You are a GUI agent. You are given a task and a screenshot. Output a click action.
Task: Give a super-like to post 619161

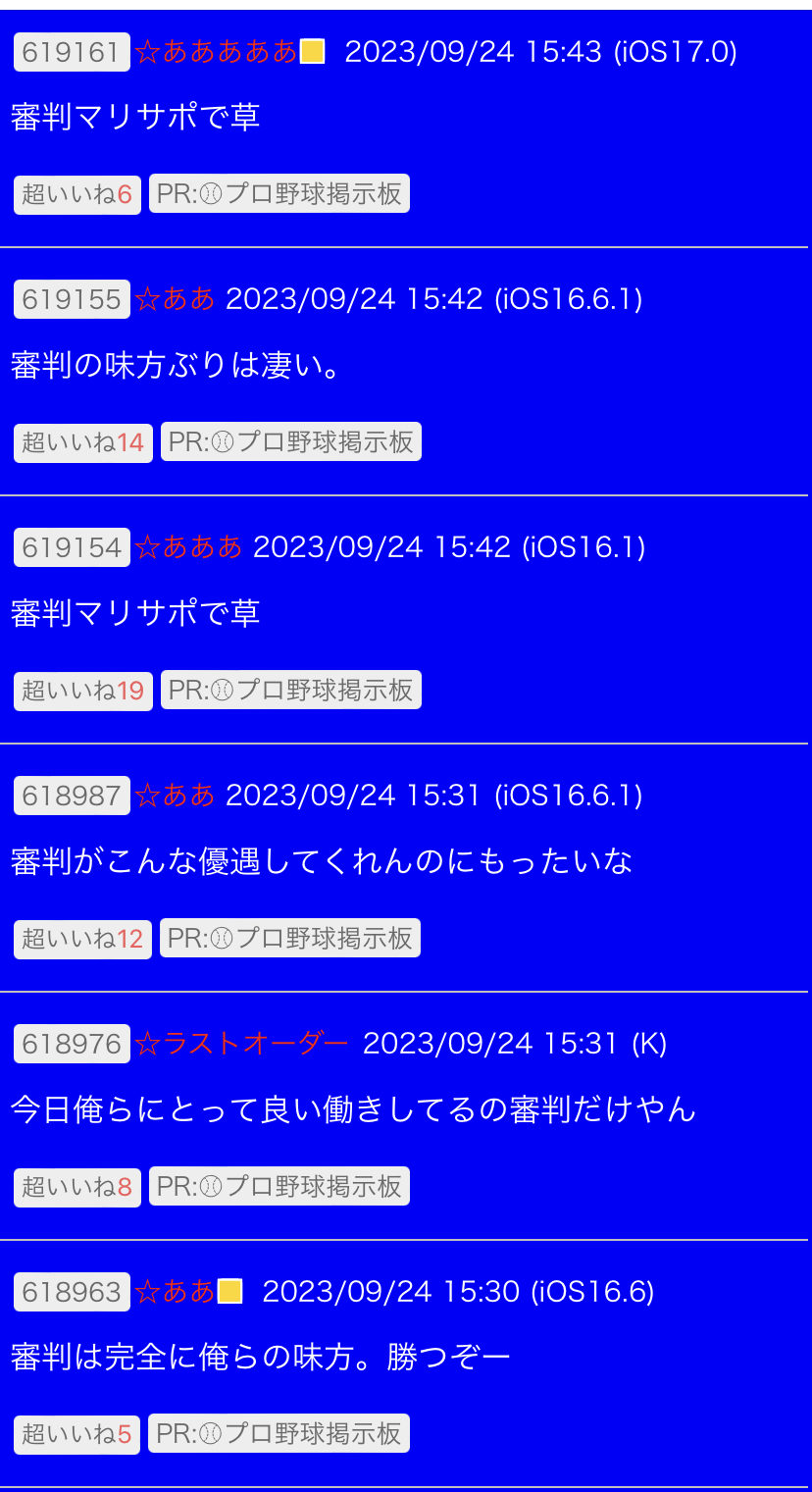tap(77, 194)
